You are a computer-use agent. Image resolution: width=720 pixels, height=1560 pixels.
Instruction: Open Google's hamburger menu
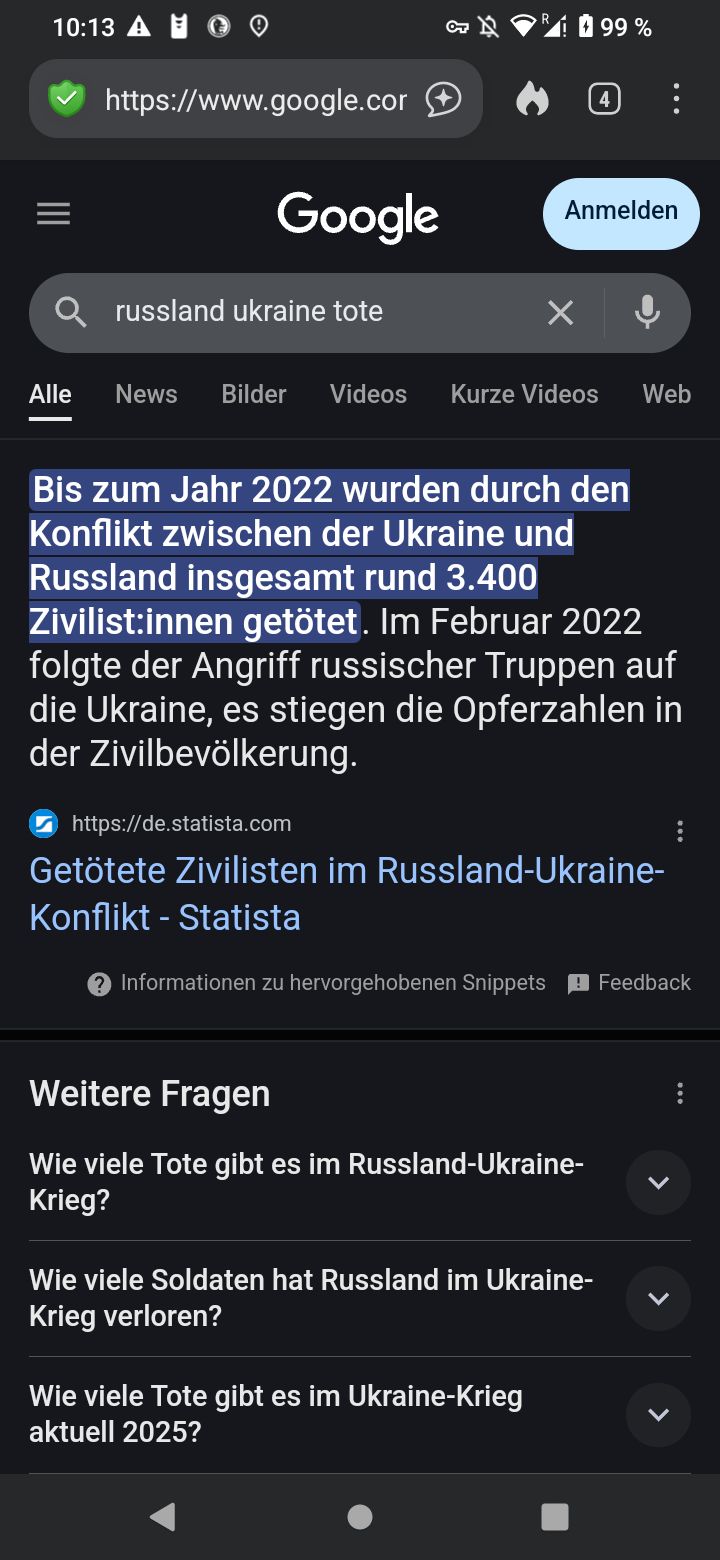54,213
